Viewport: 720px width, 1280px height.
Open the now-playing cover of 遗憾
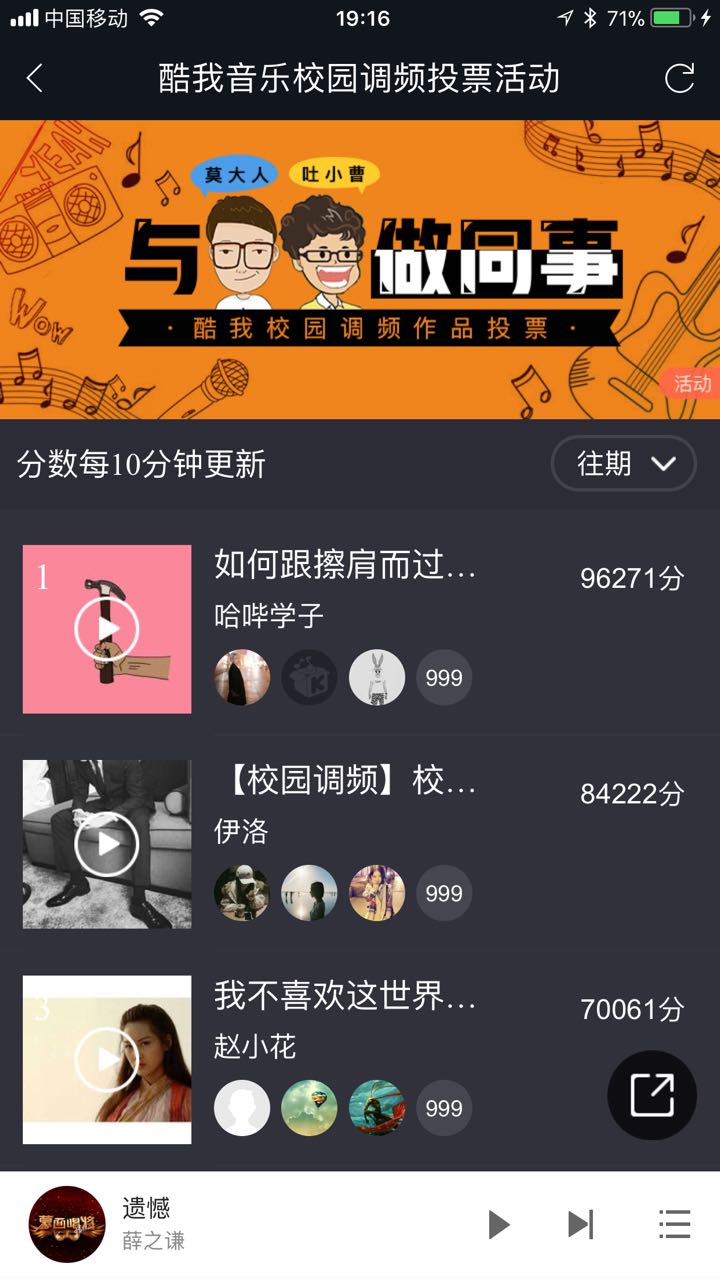(x=67, y=1224)
